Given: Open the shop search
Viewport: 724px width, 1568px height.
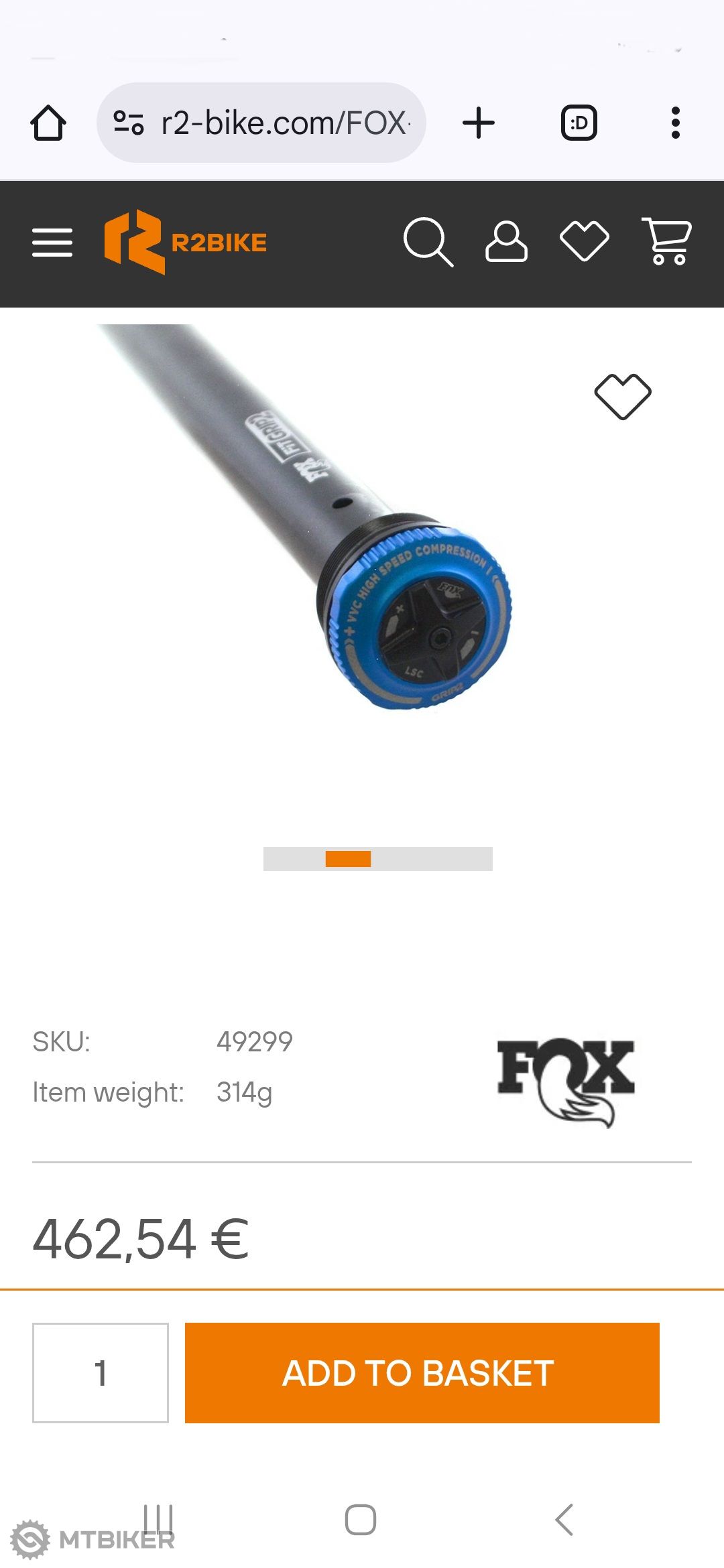Looking at the screenshot, I should click(x=428, y=242).
